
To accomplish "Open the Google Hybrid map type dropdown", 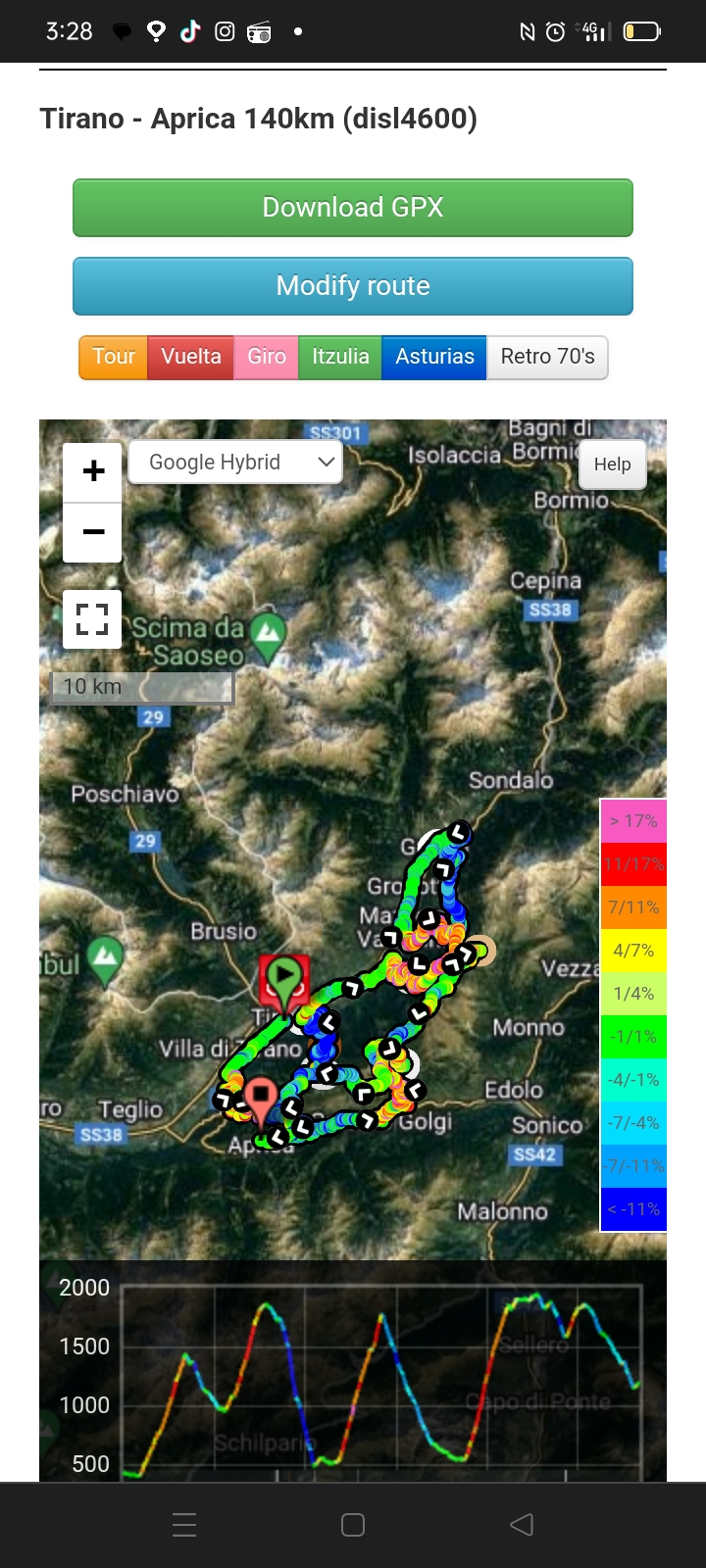I will tap(235, 463).
